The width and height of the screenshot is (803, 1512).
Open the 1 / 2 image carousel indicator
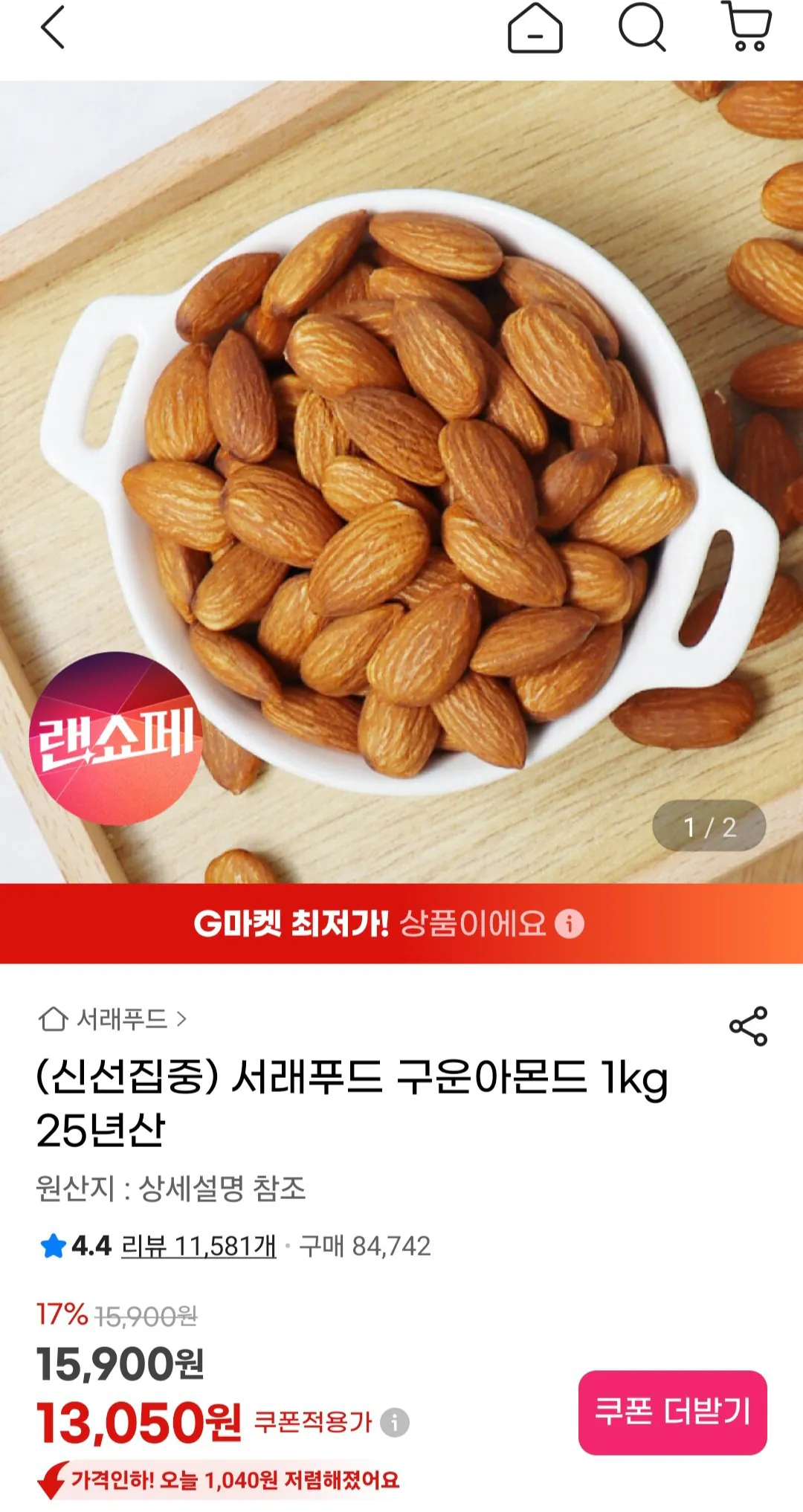[x=712, y=821]
